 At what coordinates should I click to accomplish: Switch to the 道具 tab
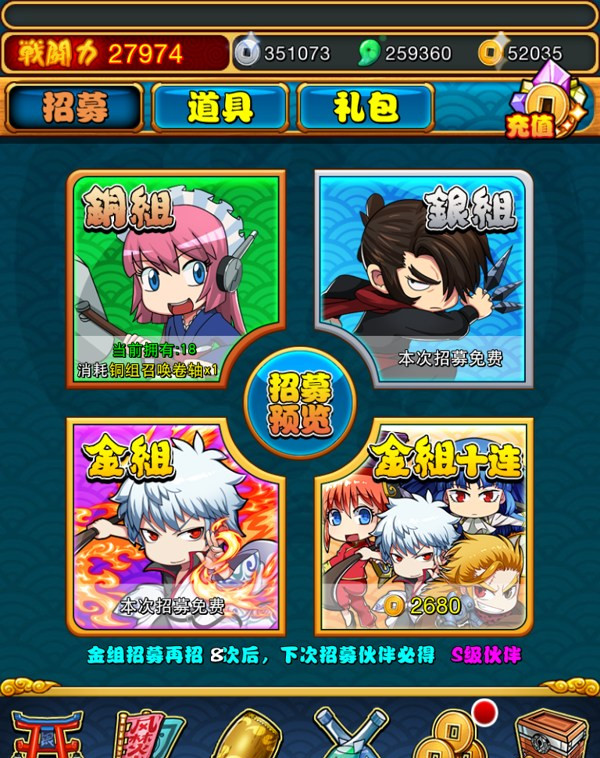[220, 108]
